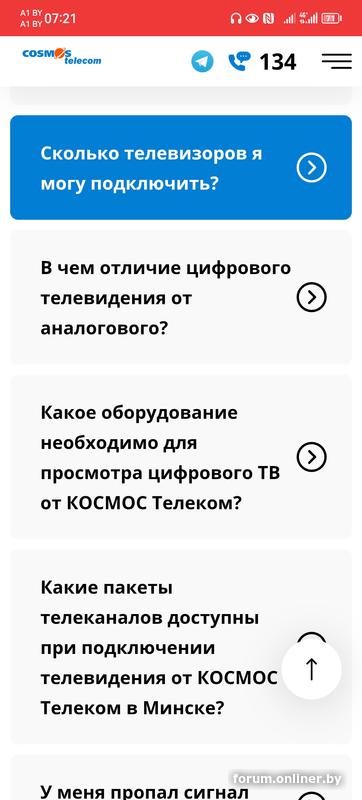Expand "Сколько телевизоров я могу подключить?"
Viewport: 362px width, 800px height.
pos(181,168)
